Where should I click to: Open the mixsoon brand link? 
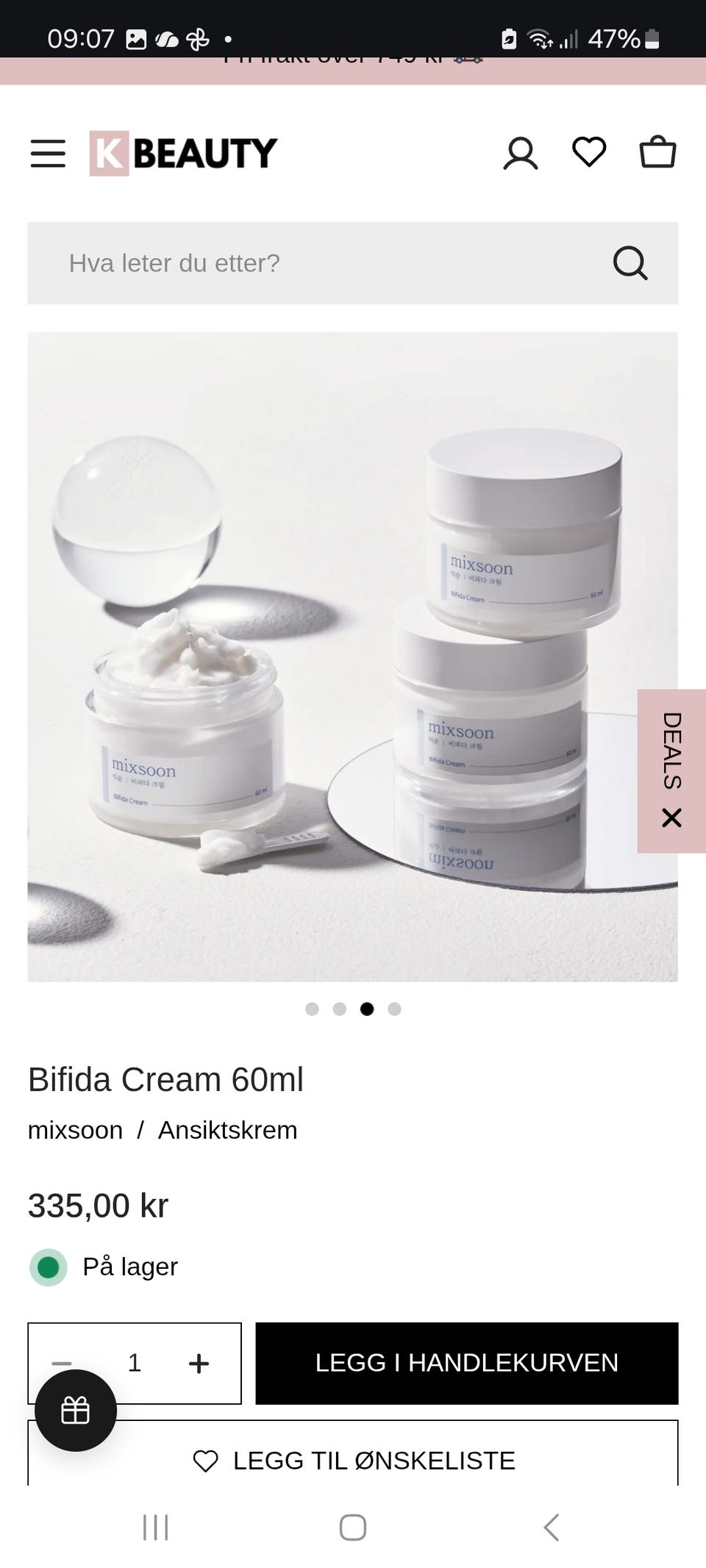coord(75,1130)
